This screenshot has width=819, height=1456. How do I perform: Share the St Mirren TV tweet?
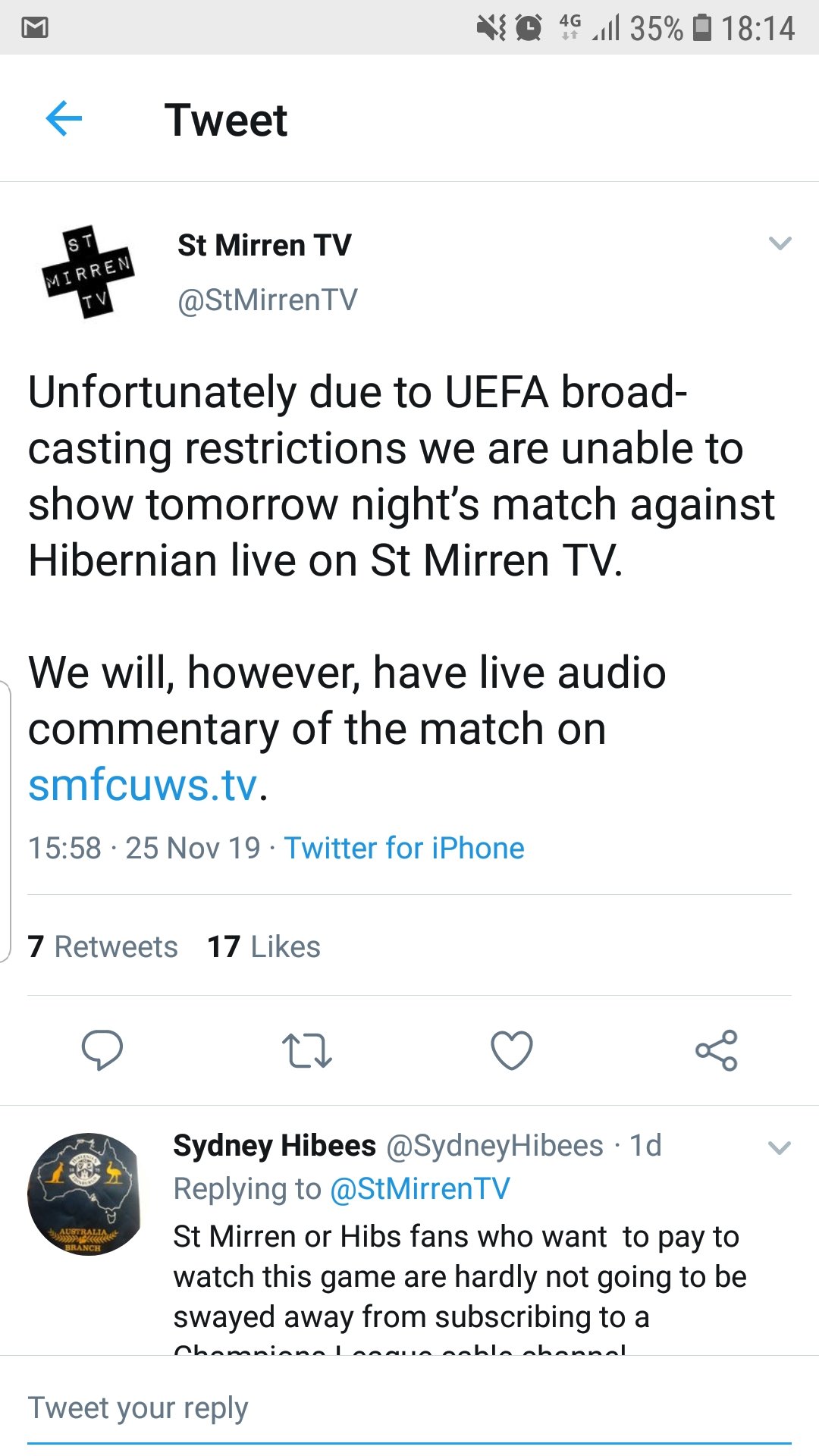(717, 1050)
